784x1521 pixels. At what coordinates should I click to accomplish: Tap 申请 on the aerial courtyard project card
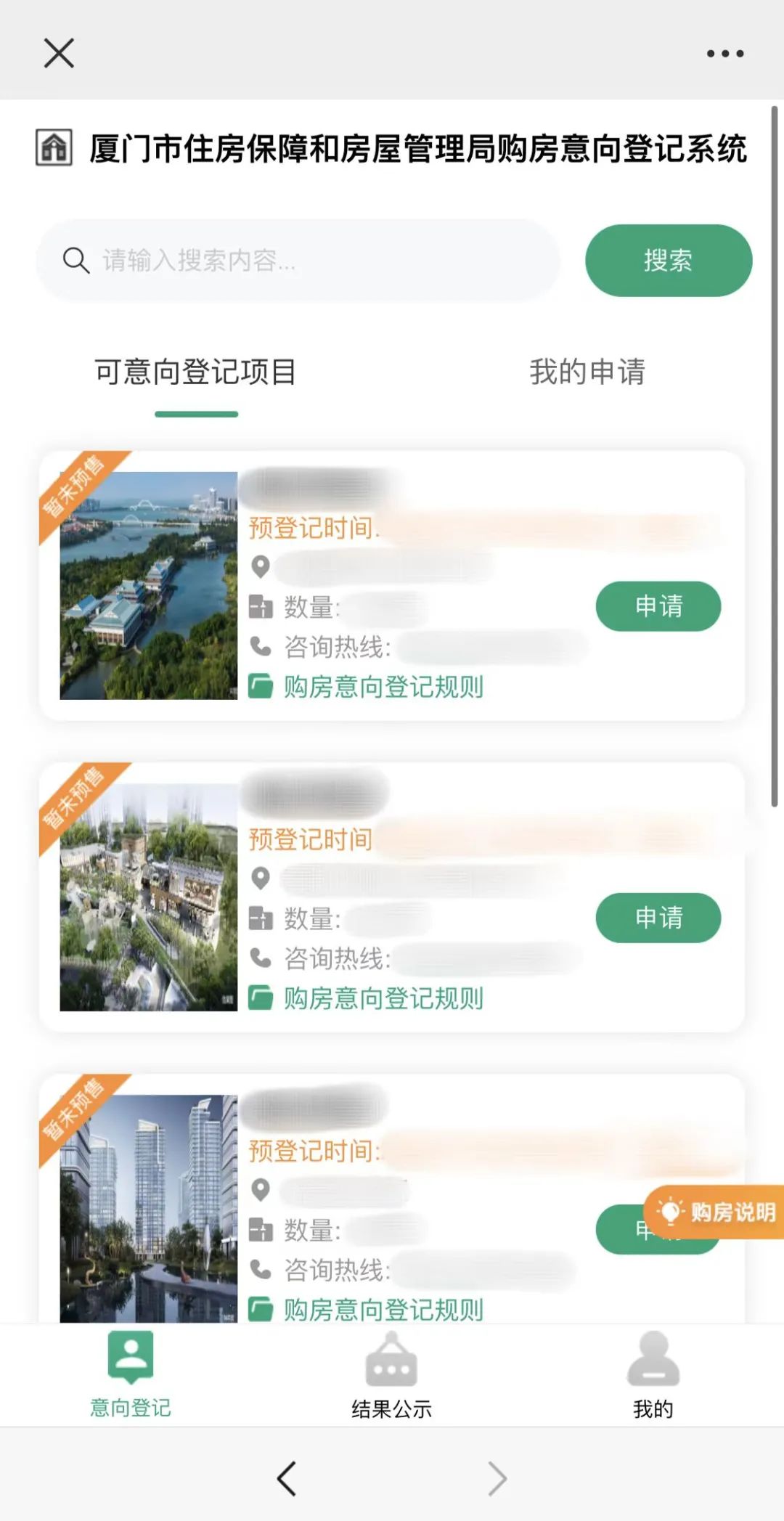pyautogui.click(x=658, y=918)
